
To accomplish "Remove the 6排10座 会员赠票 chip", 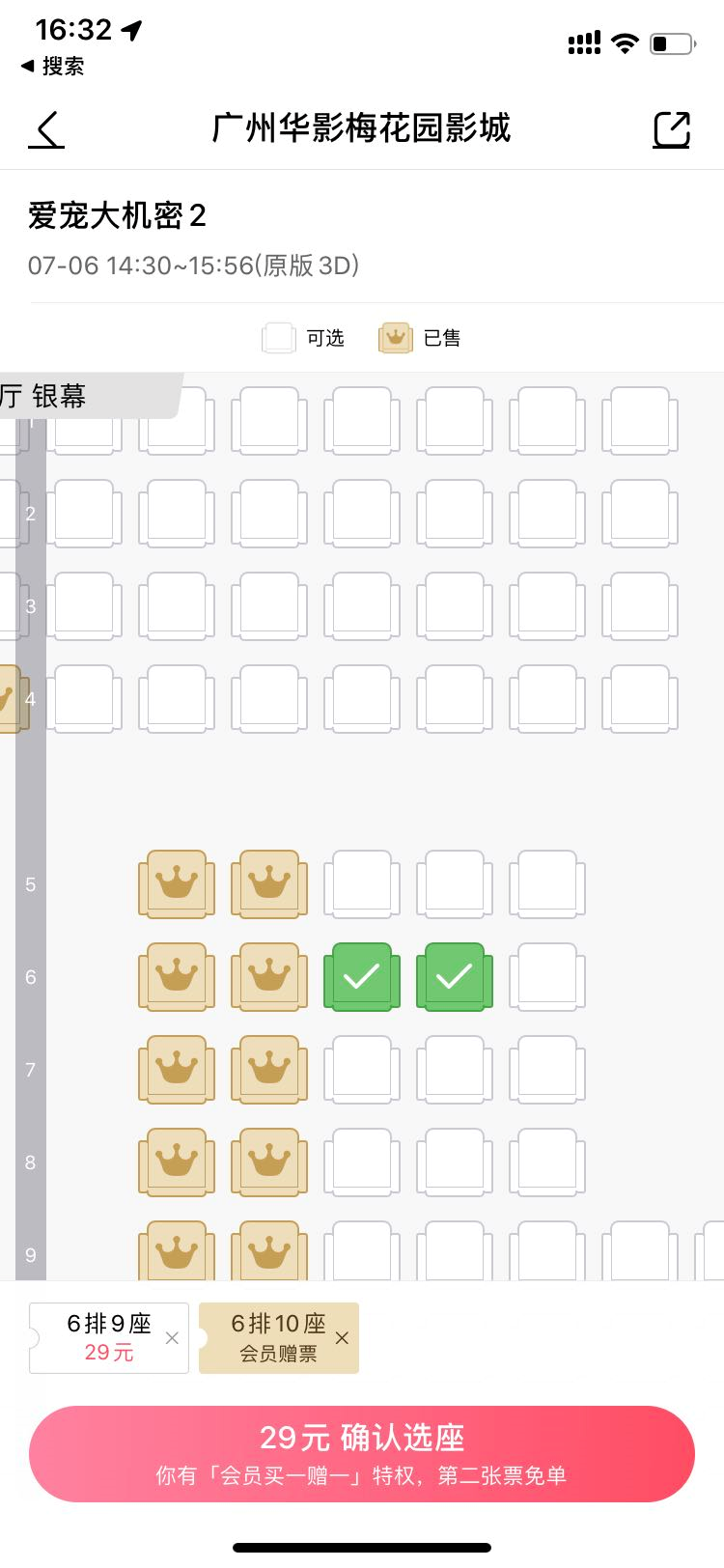I will [342, 1338].
